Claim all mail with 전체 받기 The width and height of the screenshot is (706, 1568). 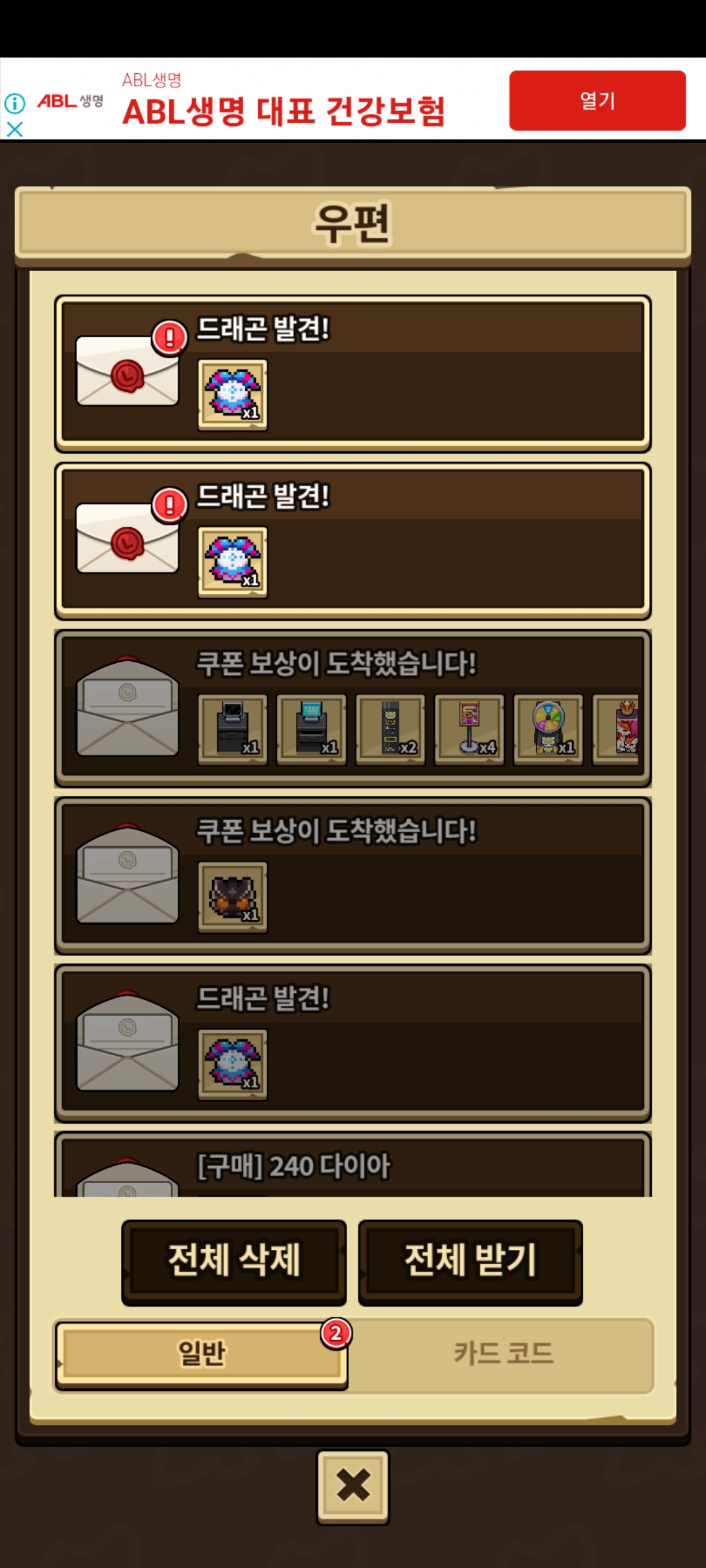470,1261
